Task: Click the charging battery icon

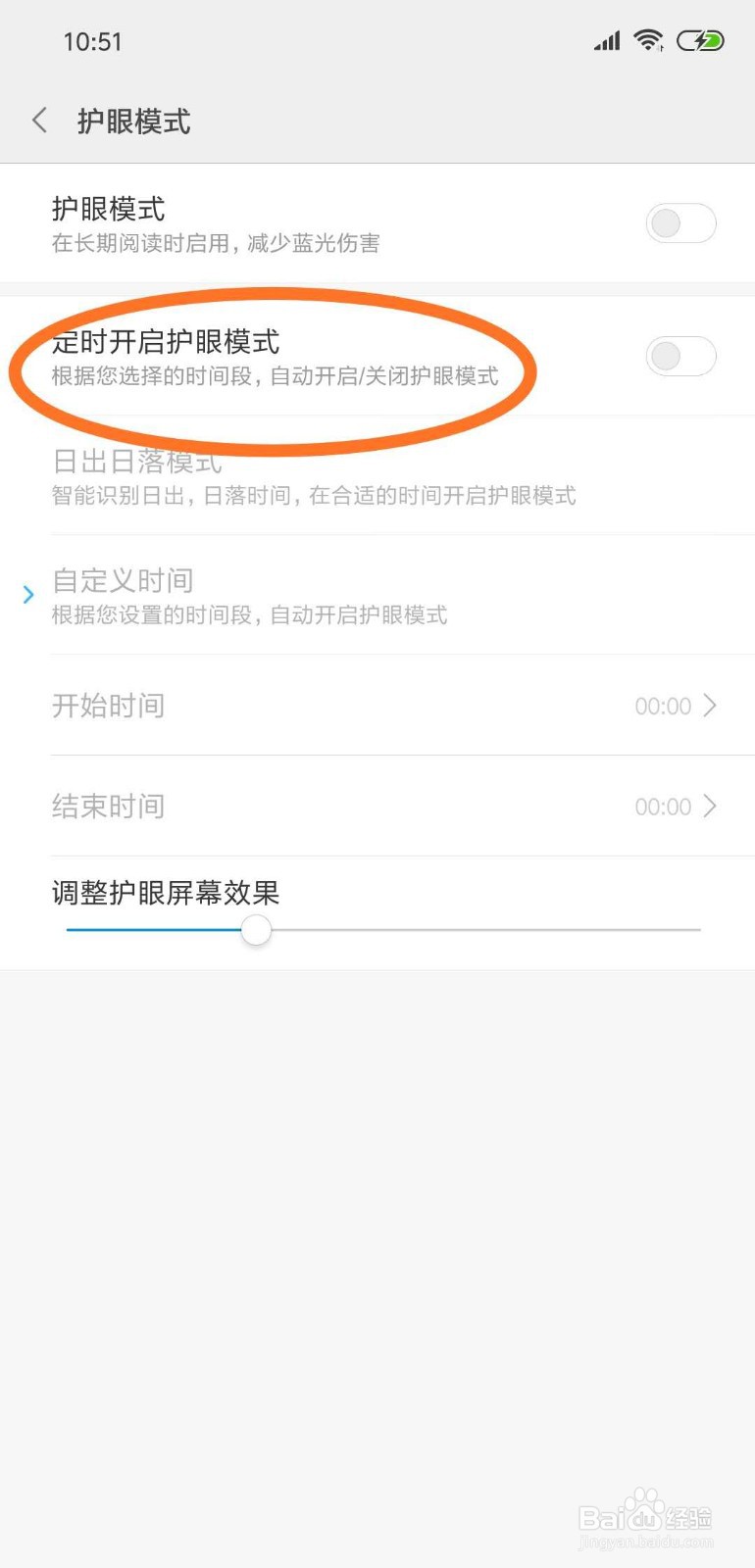Action: coord(697,40)
